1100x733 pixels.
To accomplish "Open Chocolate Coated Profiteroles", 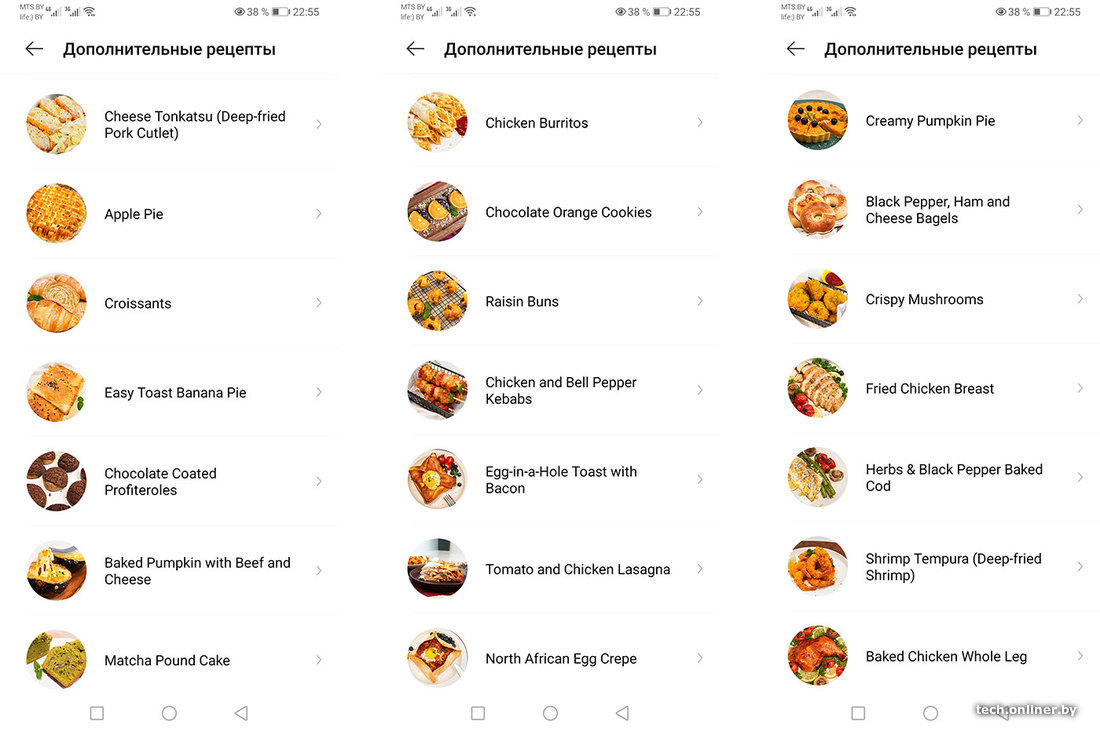I will (x=160, y=482).
